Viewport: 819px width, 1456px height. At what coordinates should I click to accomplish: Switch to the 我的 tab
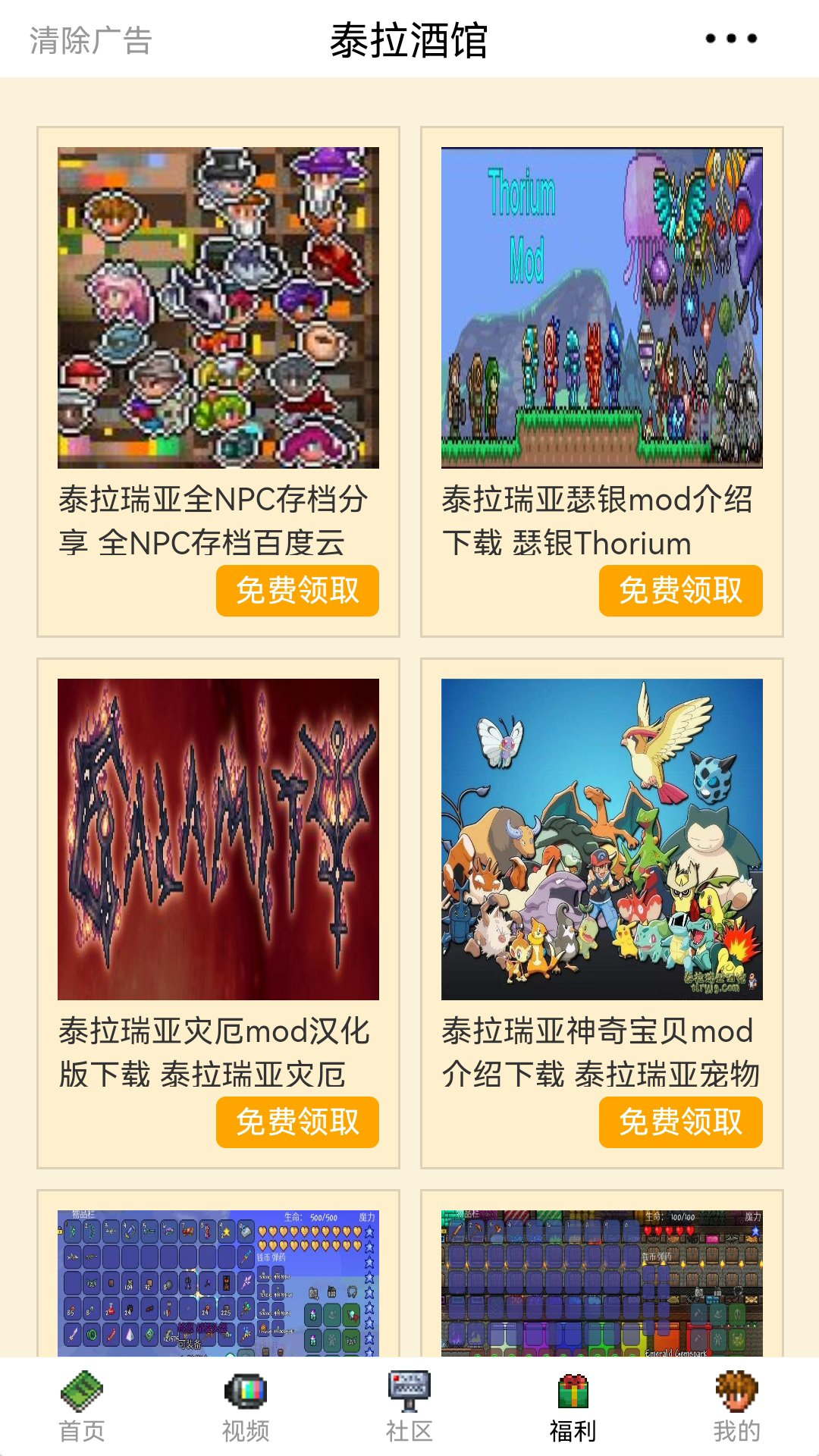point(736,1407)
